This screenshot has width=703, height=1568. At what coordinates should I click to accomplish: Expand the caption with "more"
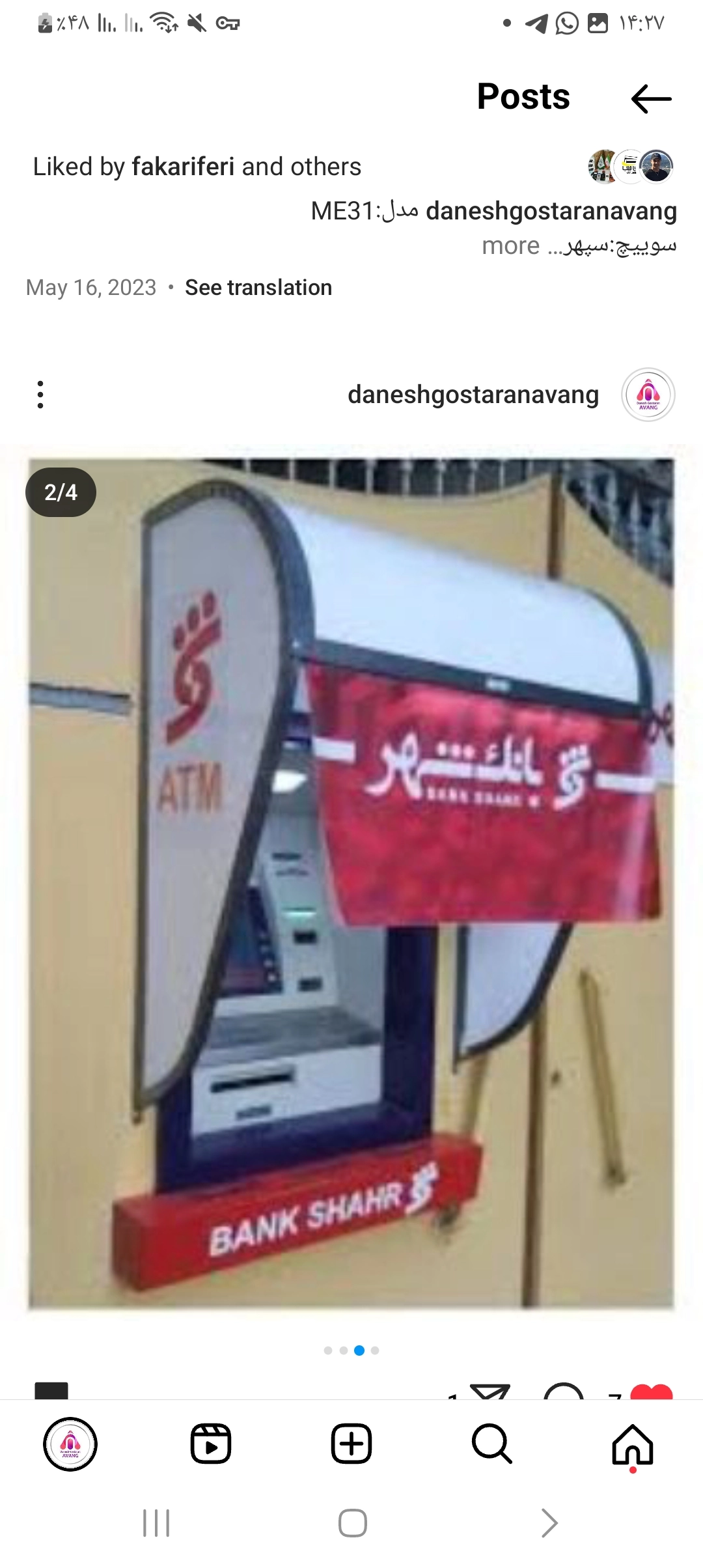click(x=510, y=246)
